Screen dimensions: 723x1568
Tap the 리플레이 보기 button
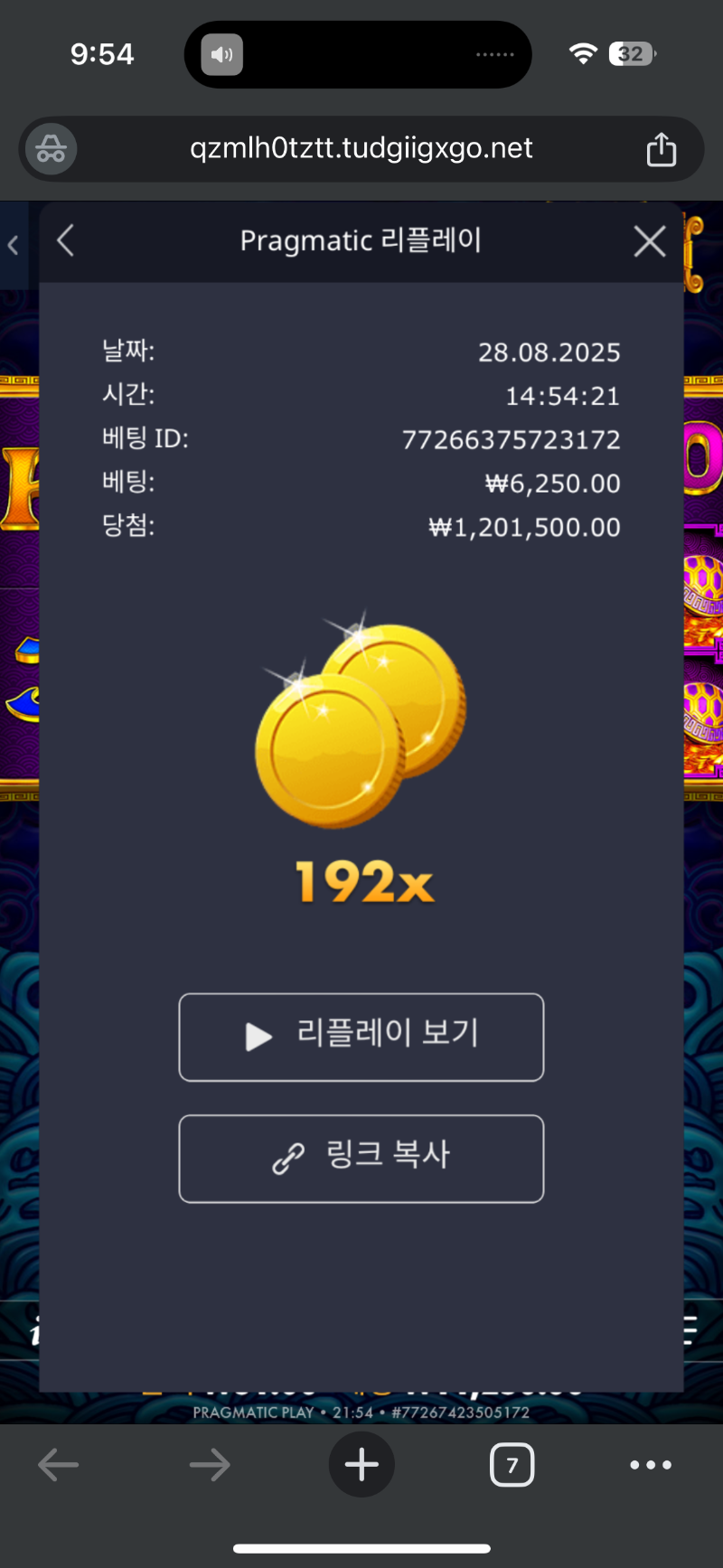pos(361,1037)
